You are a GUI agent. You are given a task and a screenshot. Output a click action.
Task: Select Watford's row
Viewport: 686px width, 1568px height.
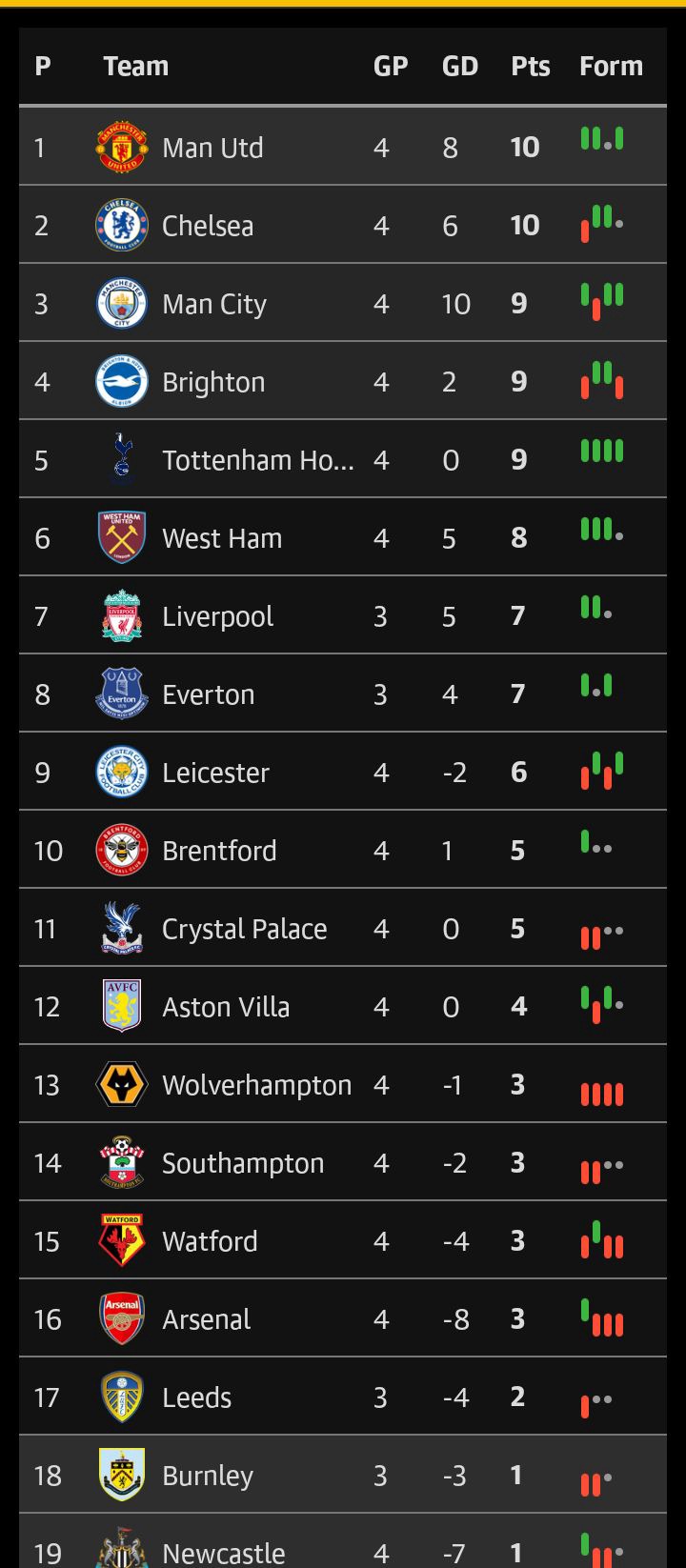tap(343, 1240)
